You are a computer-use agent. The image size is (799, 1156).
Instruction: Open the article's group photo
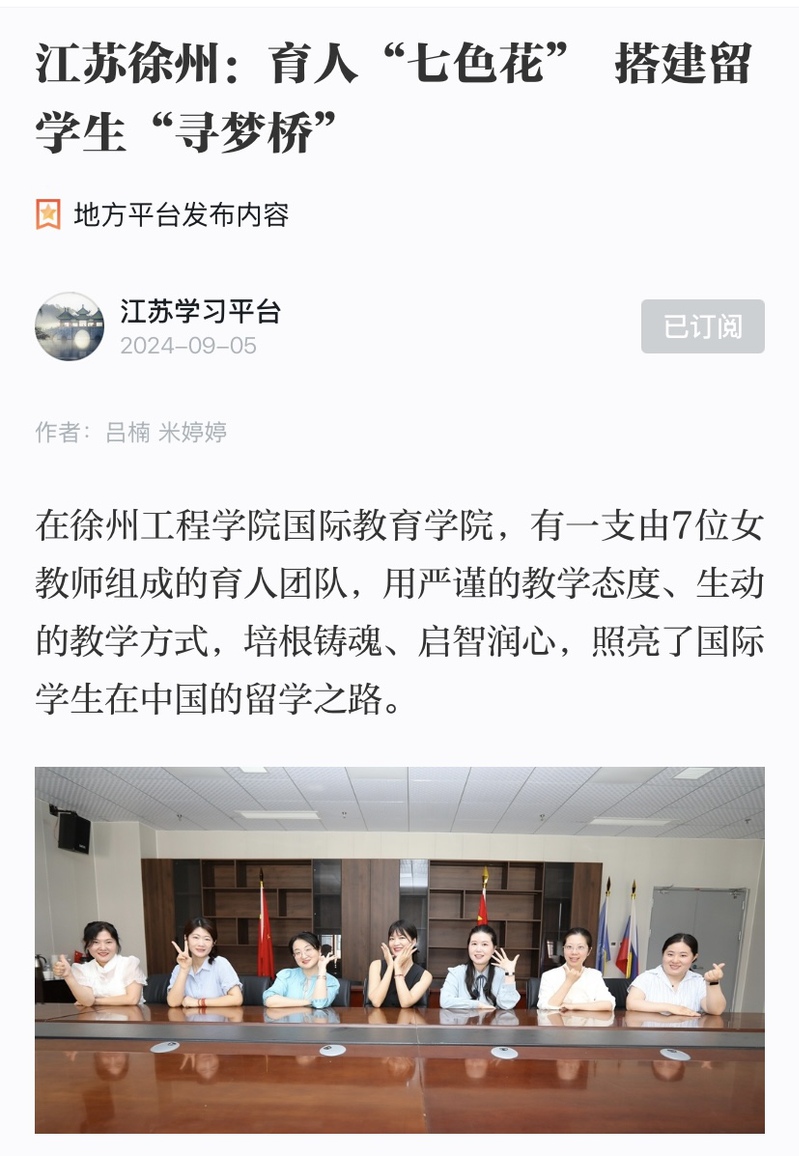[399, 949]
